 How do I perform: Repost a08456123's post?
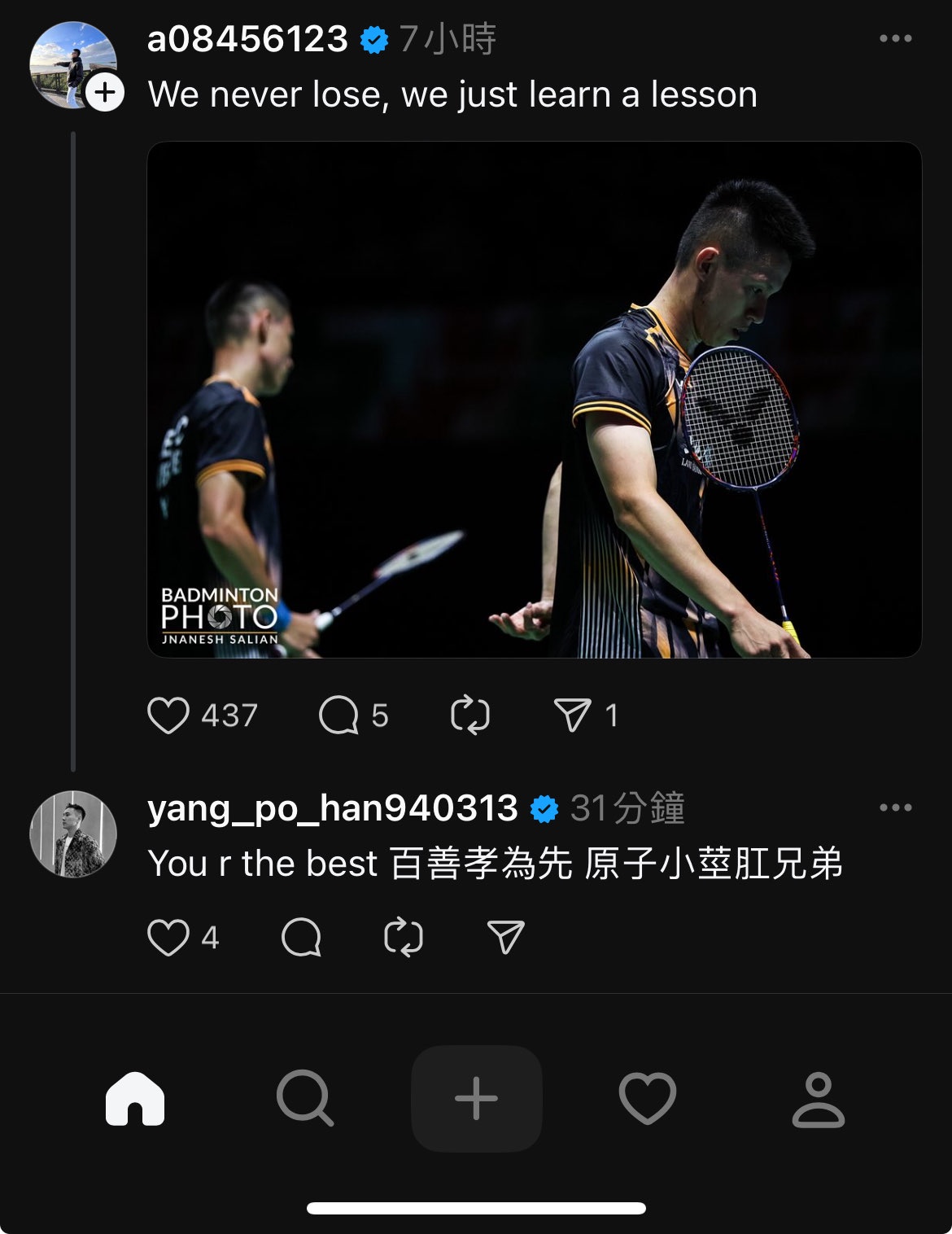(470, 715)
